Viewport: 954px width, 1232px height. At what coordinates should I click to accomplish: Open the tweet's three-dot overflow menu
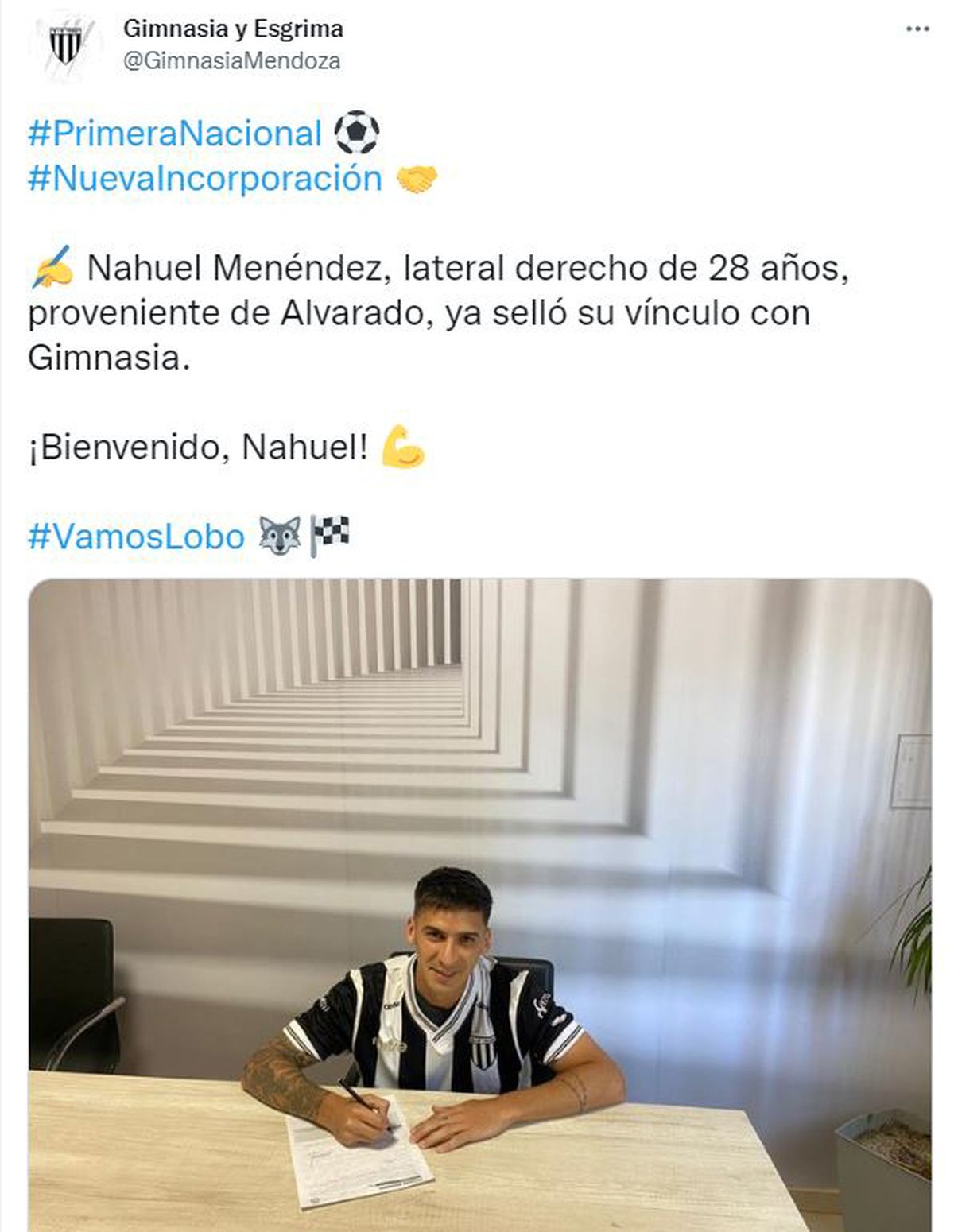click(917, 29)
